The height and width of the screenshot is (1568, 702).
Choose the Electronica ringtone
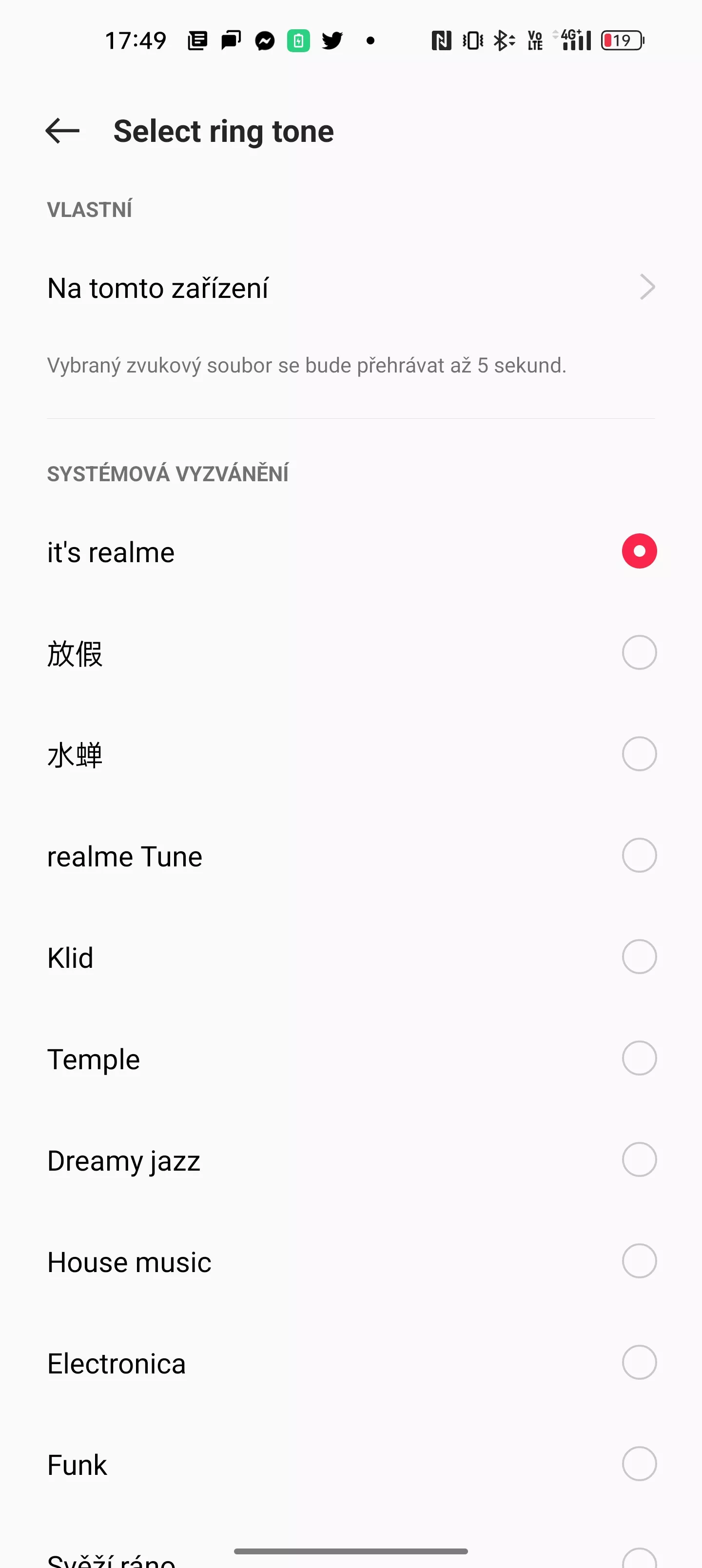pyautogui.click(x=351, y=1363)
